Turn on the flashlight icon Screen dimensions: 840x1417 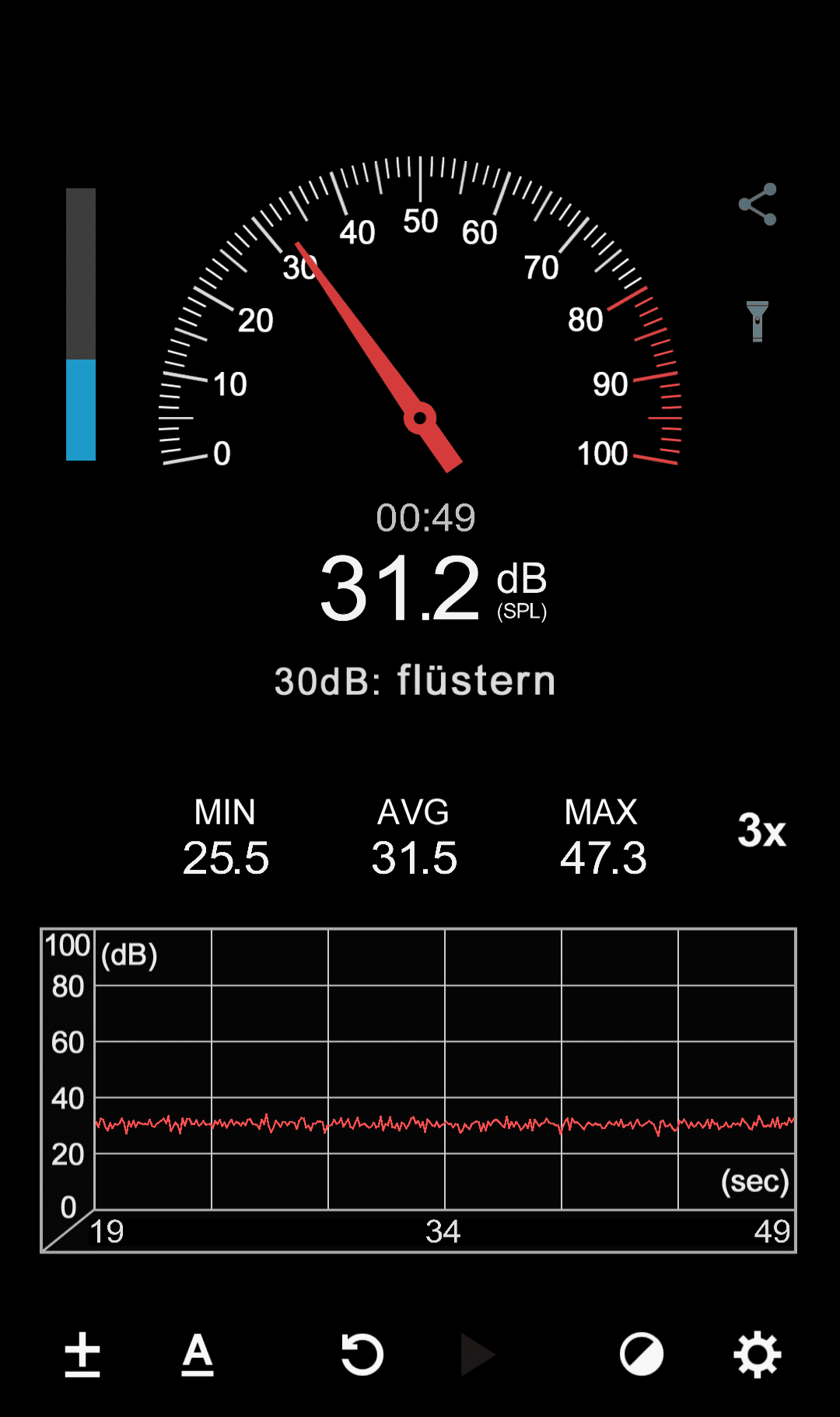point(758,321)
